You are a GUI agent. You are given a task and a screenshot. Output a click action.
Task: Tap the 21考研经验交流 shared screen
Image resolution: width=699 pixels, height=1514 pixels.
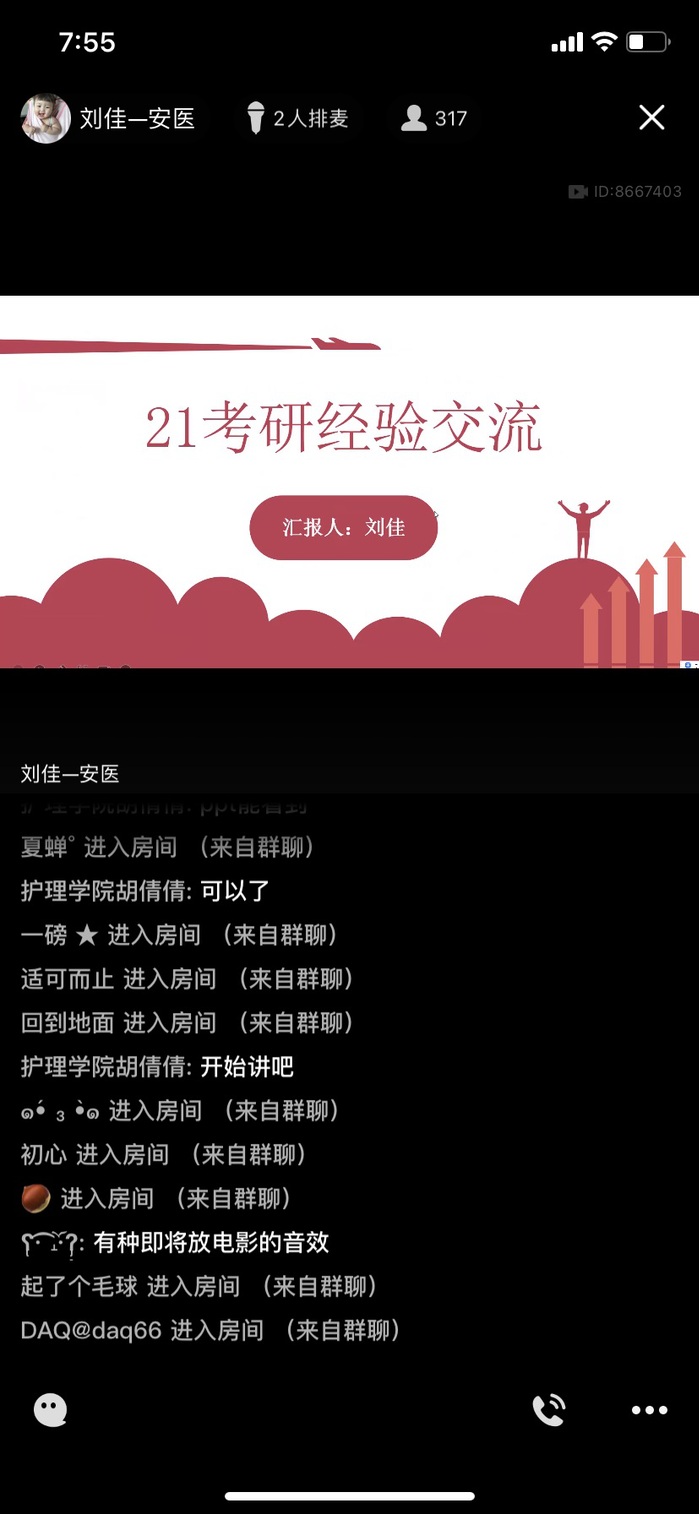[x=349, y=481]
